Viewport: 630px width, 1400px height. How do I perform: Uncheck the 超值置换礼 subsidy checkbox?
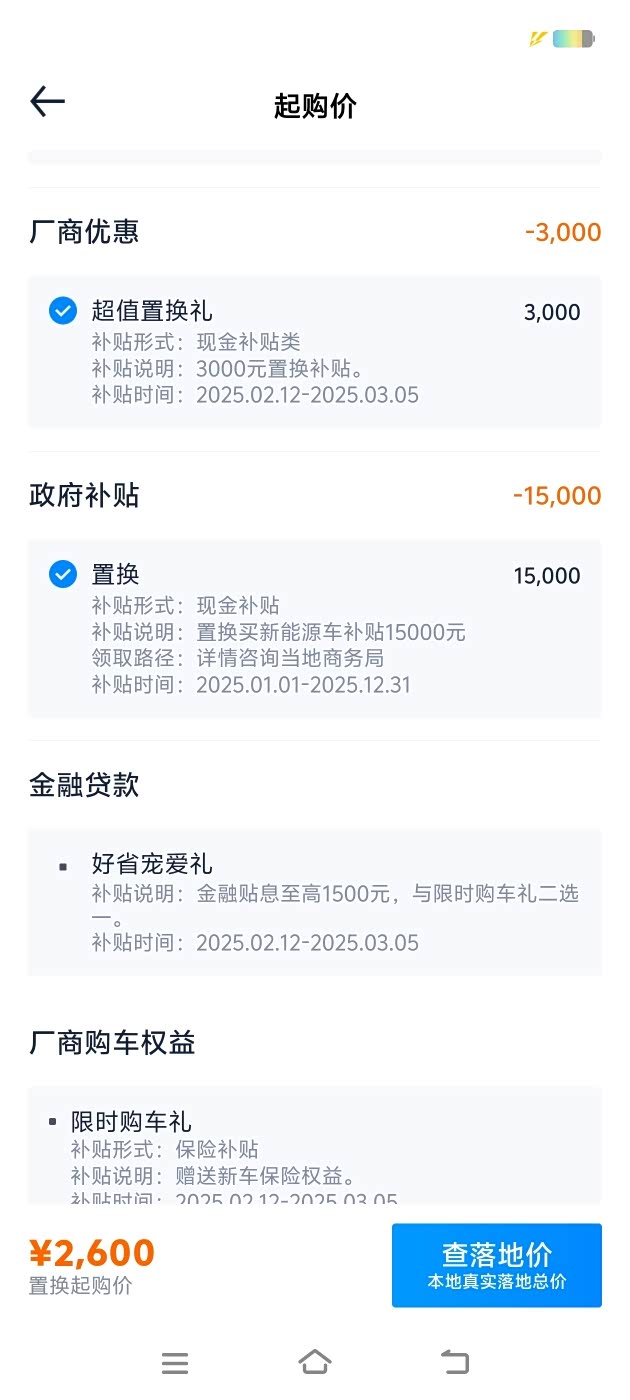point(63,311)
